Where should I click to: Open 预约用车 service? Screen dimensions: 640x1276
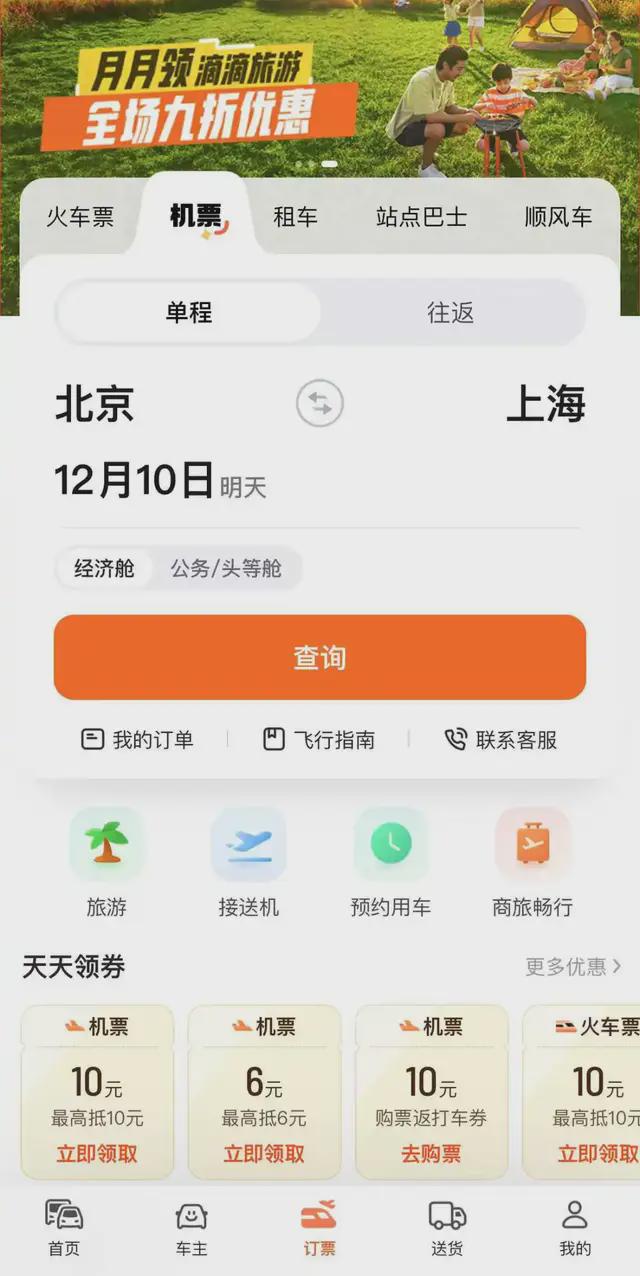[x=390, y=863]
